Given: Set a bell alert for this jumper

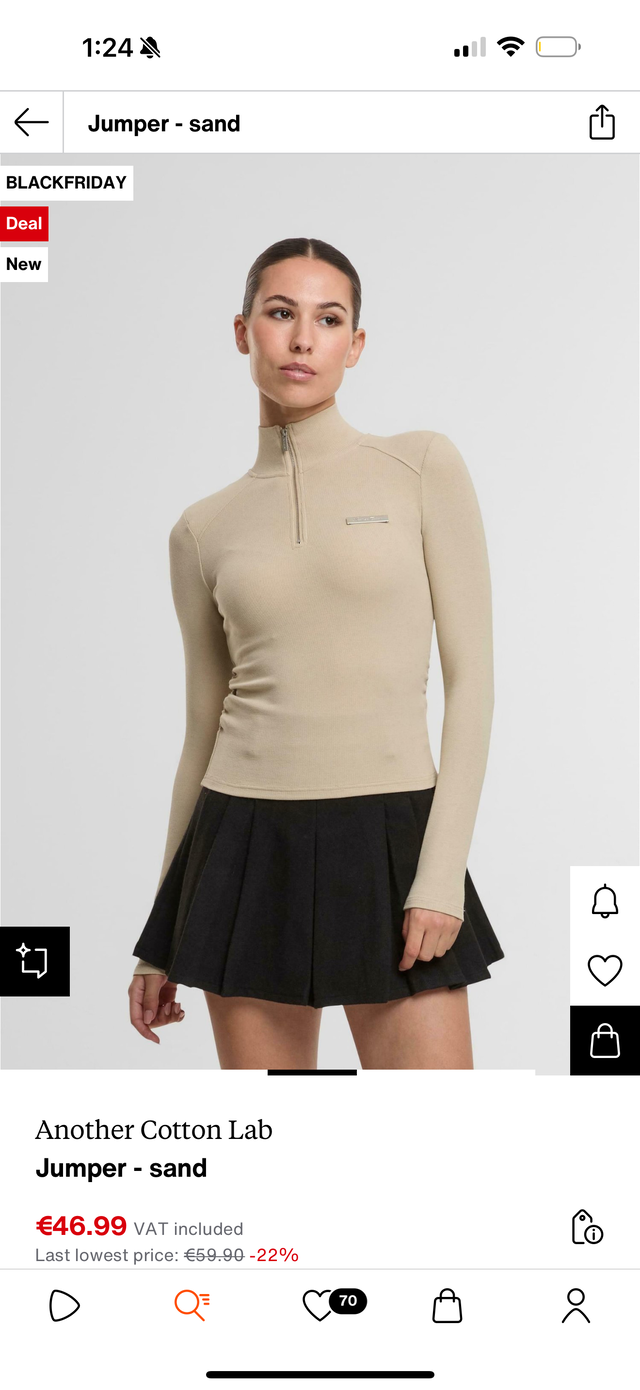Looking at the screenshot, I should click(604, 901).
